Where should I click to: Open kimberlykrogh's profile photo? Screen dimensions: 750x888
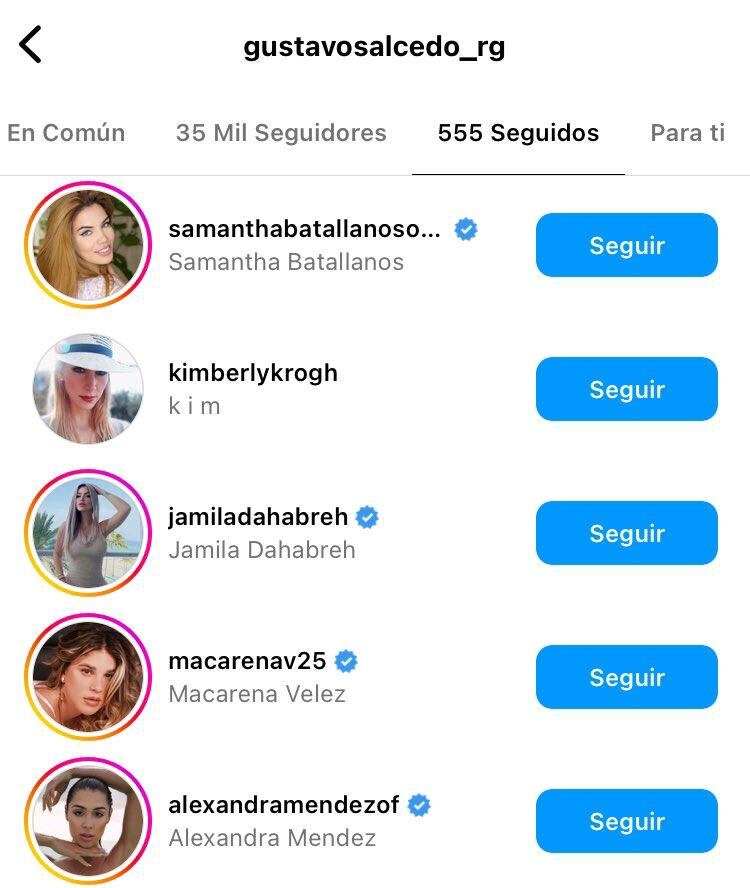point(88,389)
